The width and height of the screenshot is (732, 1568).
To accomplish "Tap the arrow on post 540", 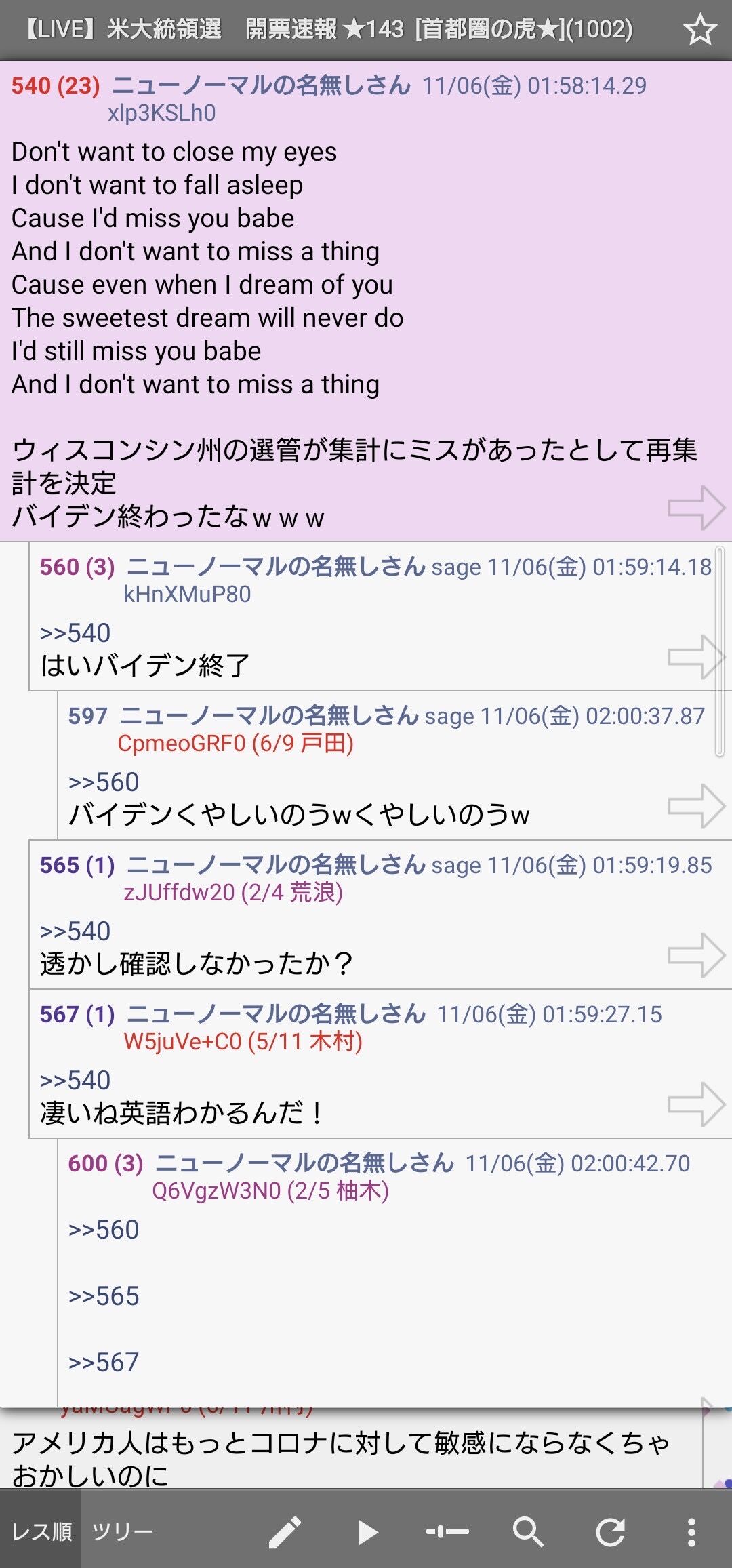I will (696, 508).
